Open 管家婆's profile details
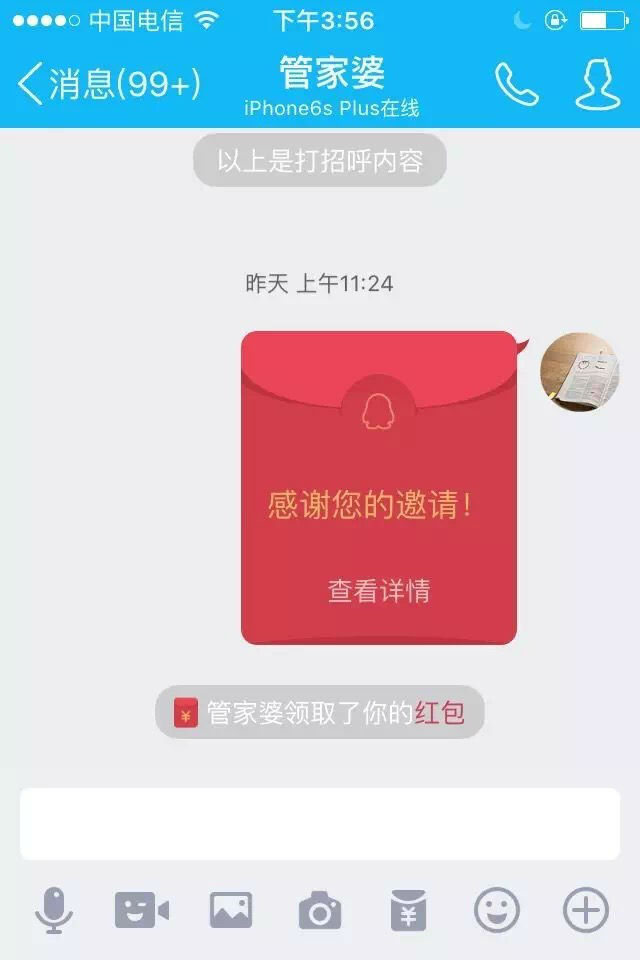640x960 pixels. click(x=597, y=85)
